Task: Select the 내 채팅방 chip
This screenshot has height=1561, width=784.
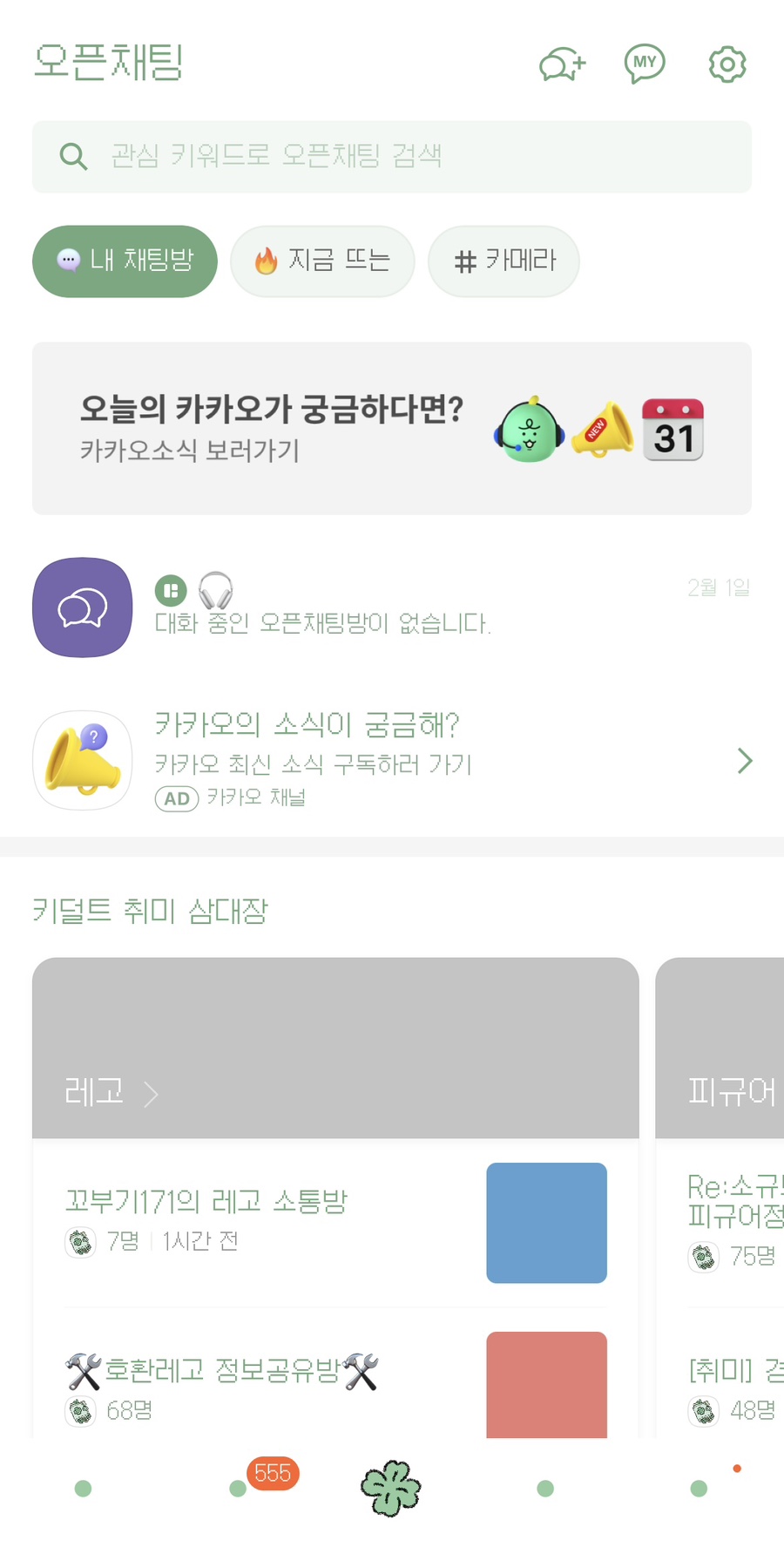Action: click(125, 261)
